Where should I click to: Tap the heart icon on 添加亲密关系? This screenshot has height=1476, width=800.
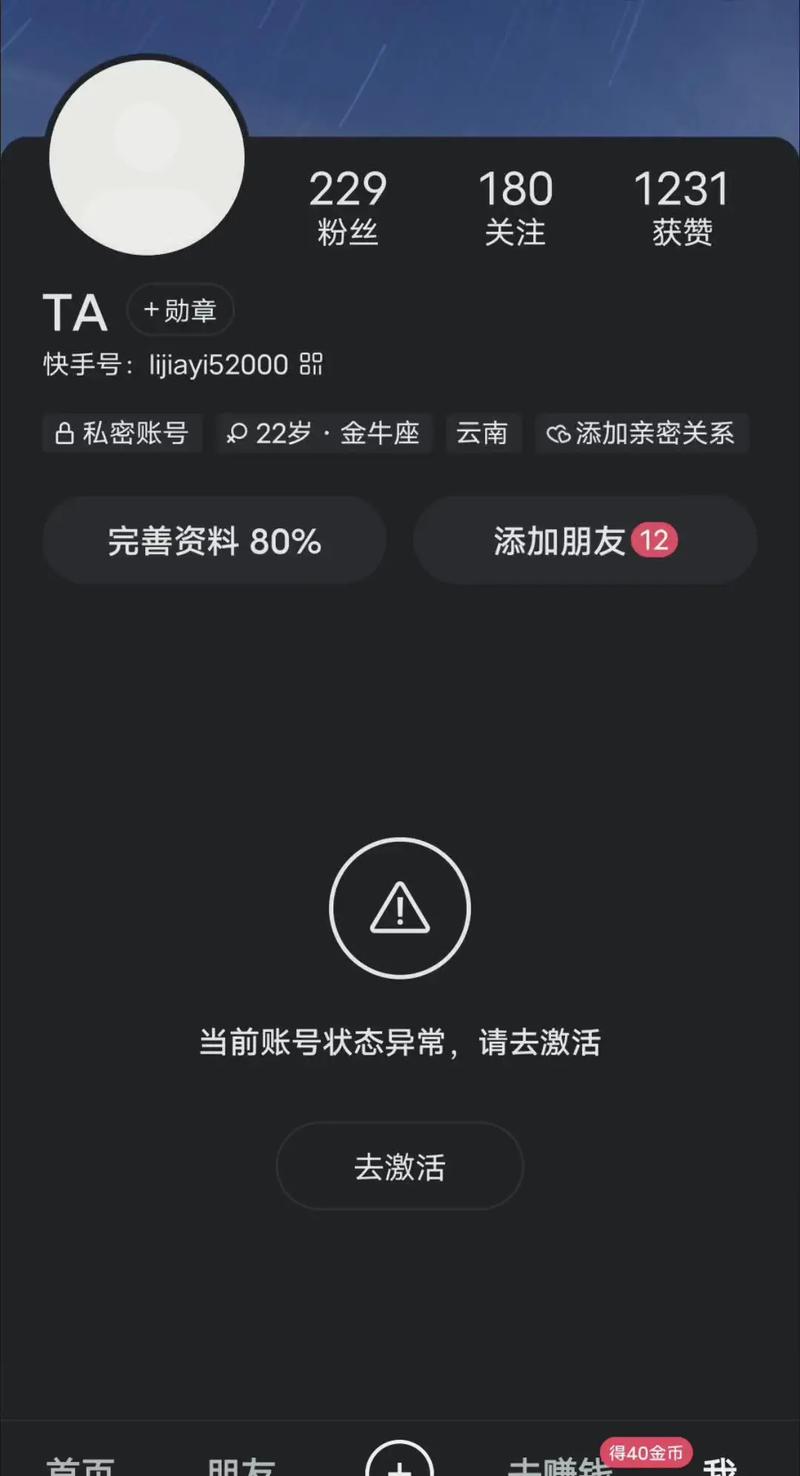[x=558, y=433]
